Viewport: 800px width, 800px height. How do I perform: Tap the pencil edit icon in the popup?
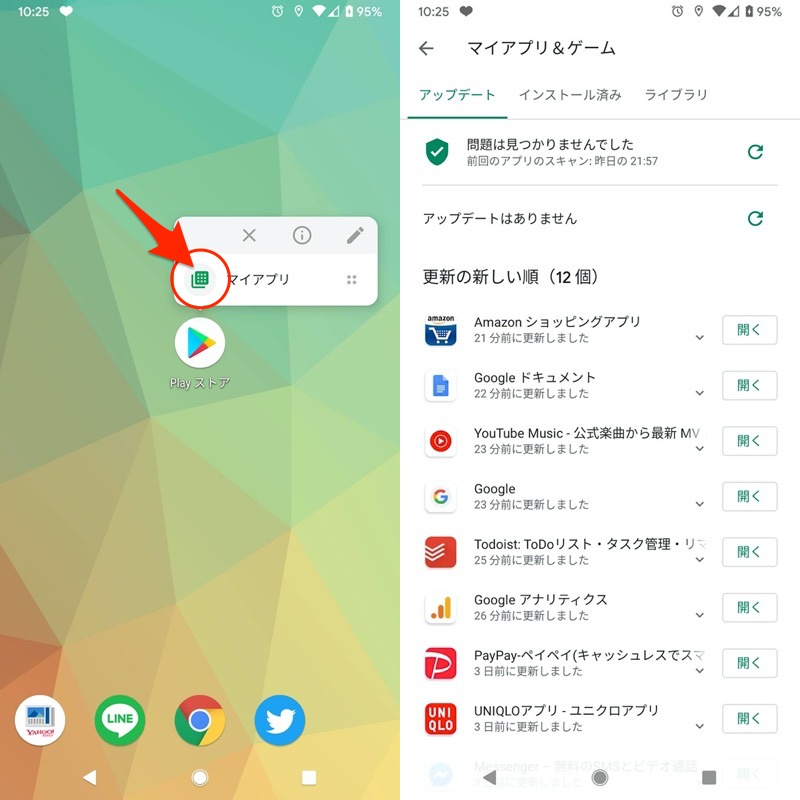point(355,236)
